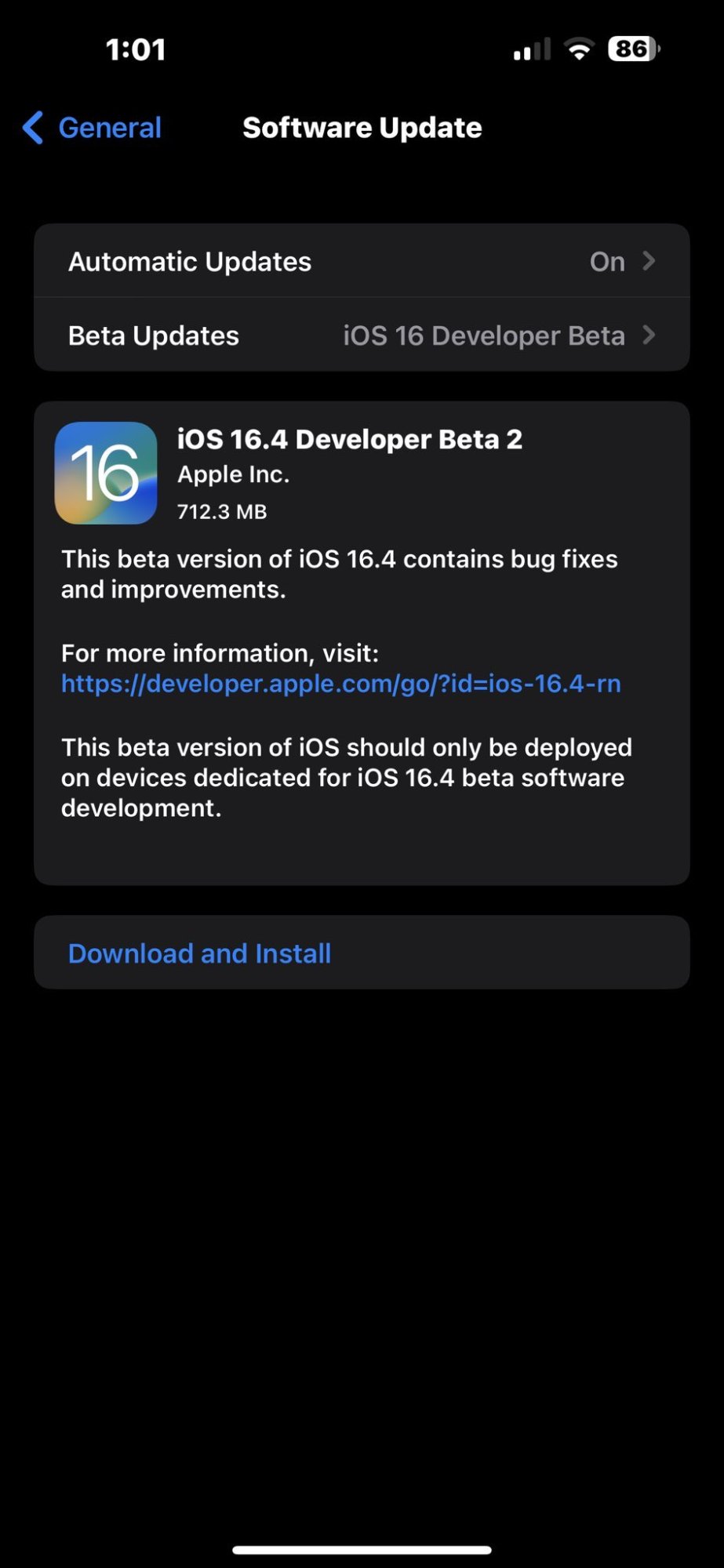
Task: Go back to General settings
Action: pos(92,128)
